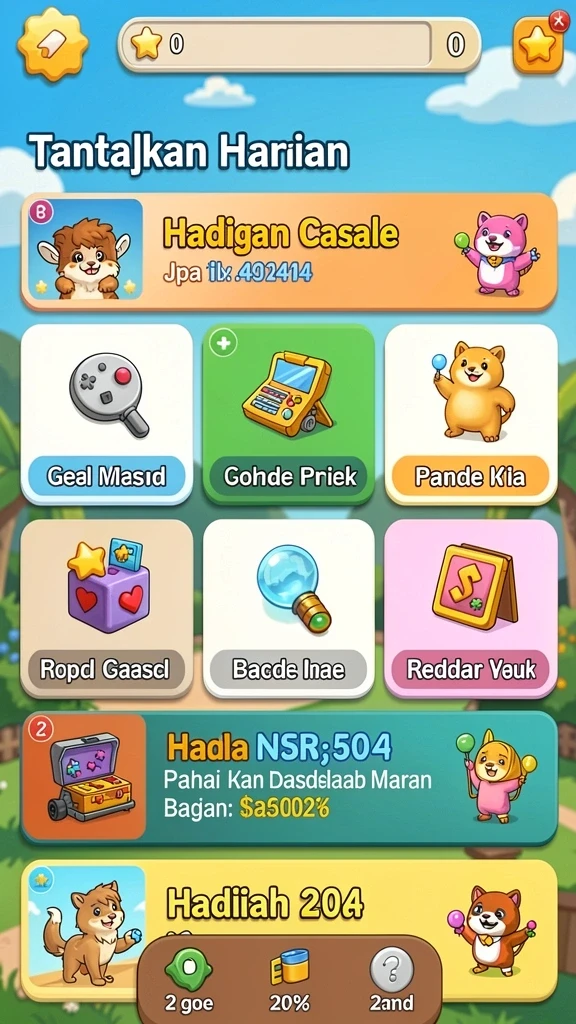Open the 2and question mark item

pos(392,980)
